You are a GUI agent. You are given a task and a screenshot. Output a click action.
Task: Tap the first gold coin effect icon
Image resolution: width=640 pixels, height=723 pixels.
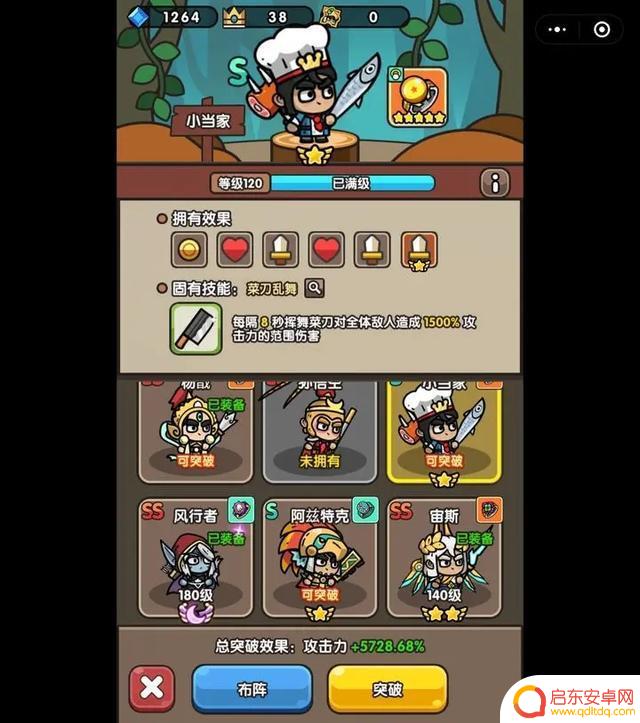click(188, 248)
